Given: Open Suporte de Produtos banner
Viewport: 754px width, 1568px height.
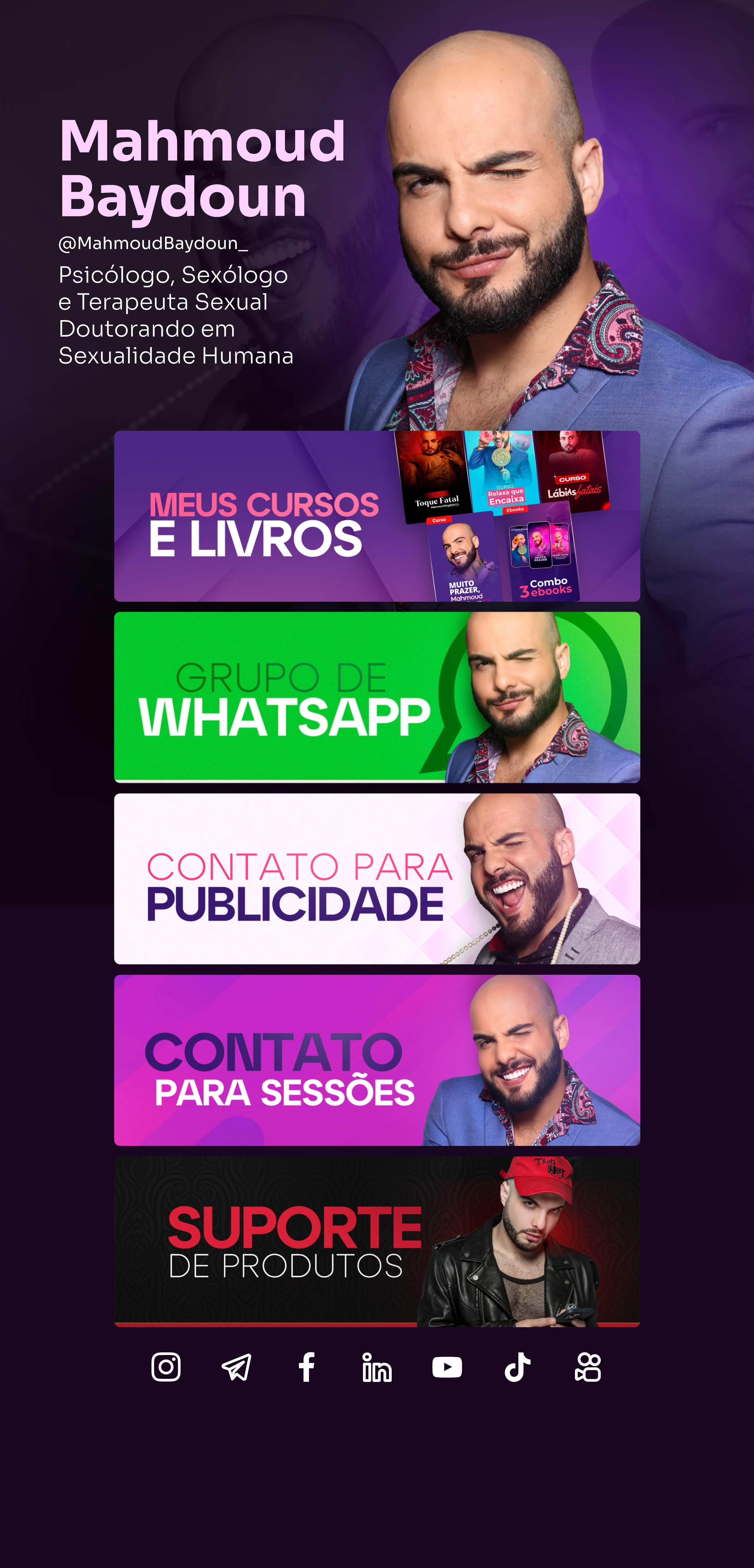Looking at the screenshot, I should [377, 1241].
